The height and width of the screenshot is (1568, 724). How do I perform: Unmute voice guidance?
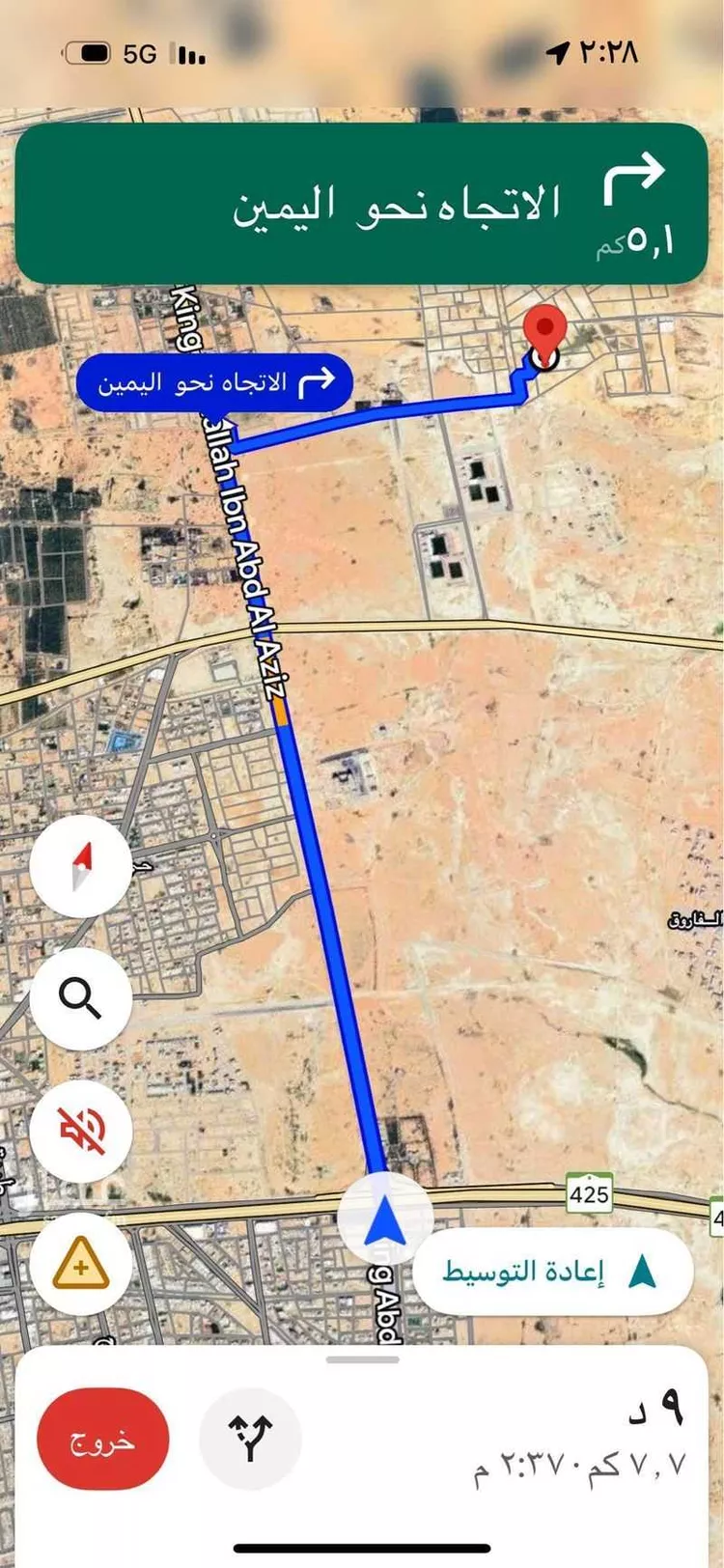(x=81, y=1131)
